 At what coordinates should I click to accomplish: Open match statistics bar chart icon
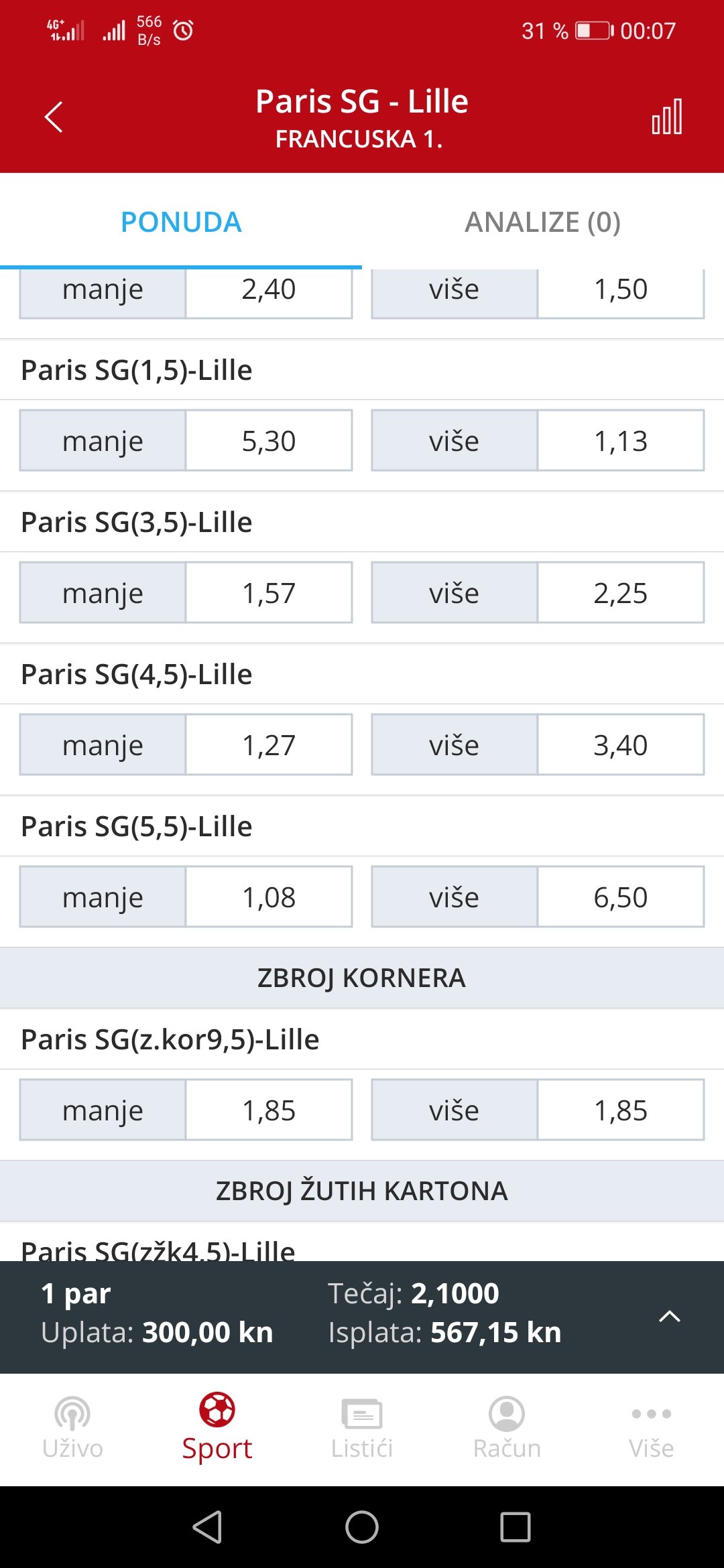tap(667, 117)
